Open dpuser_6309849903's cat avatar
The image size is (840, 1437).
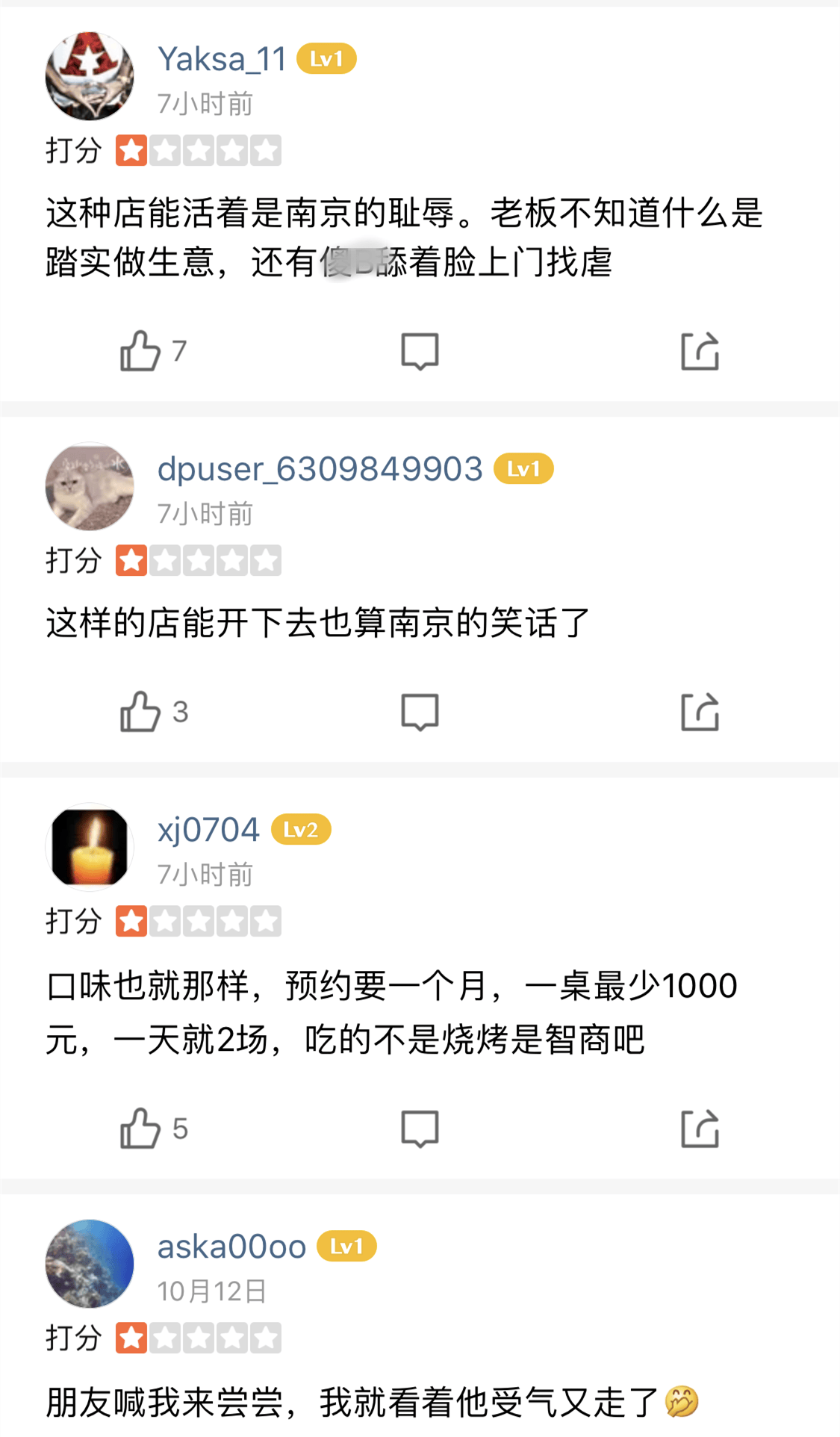click(x=90, y=486)
